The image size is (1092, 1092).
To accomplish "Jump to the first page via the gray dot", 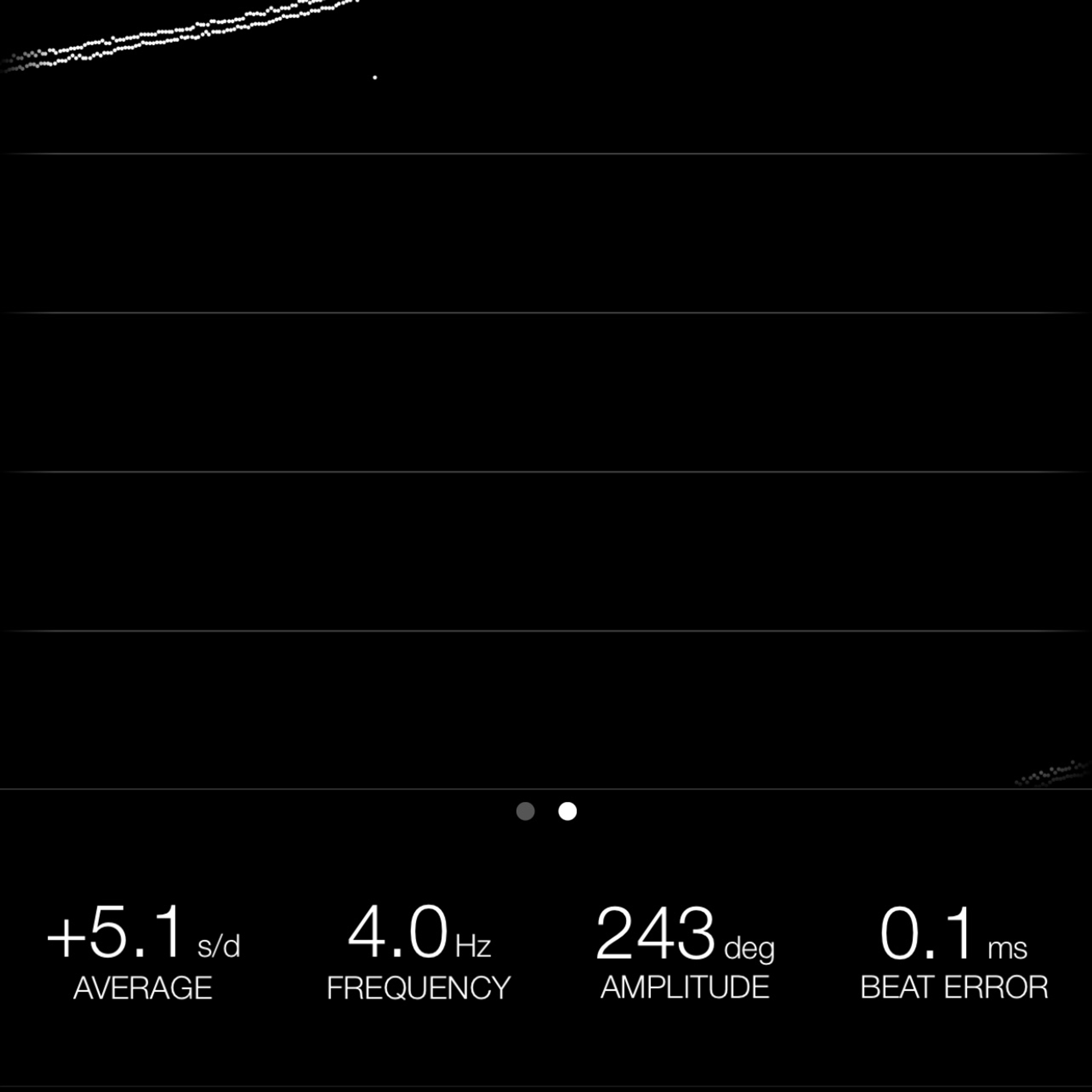I will (526, 811).
